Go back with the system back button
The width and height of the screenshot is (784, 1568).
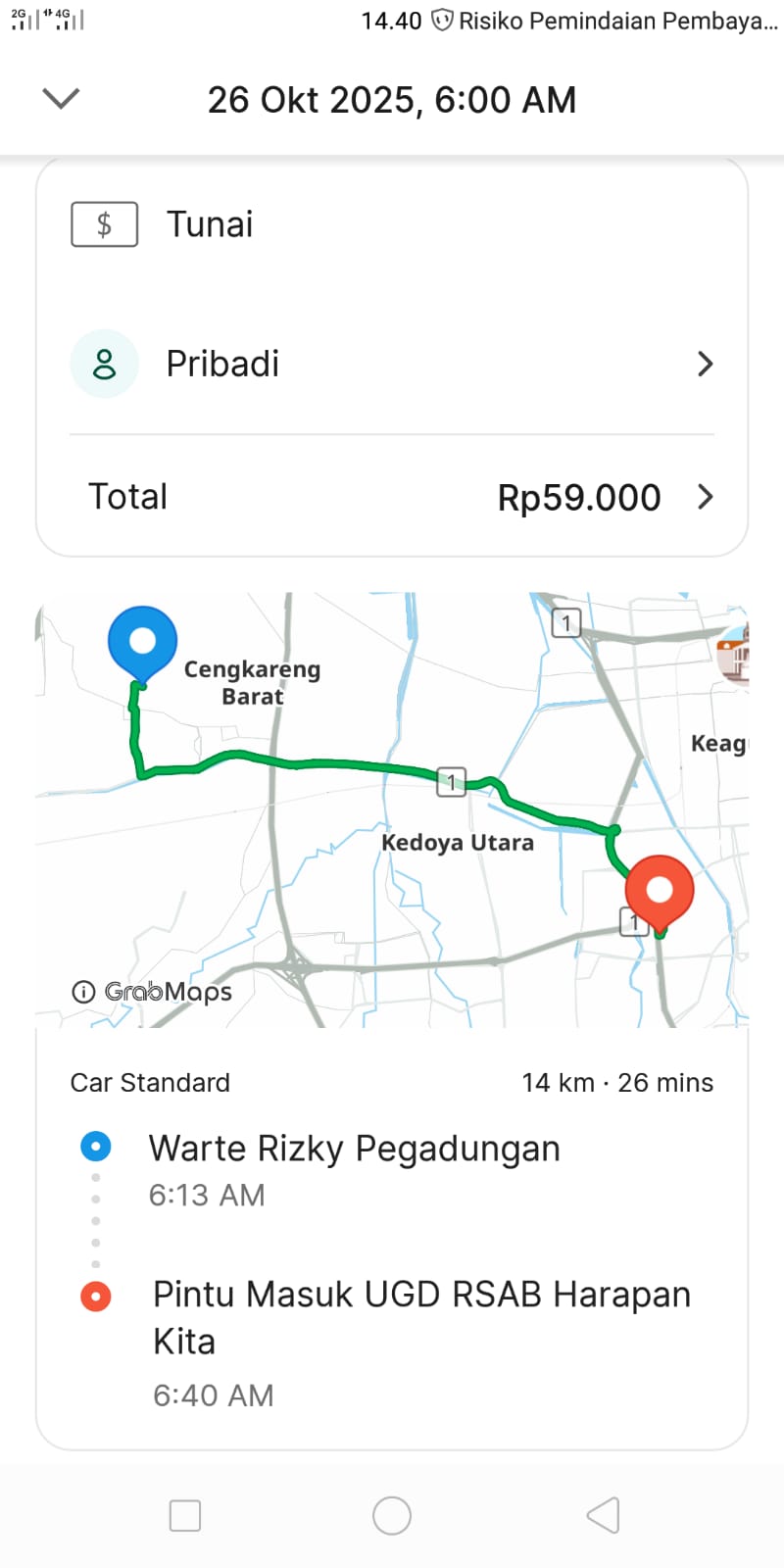click(x=603, y=1515)
